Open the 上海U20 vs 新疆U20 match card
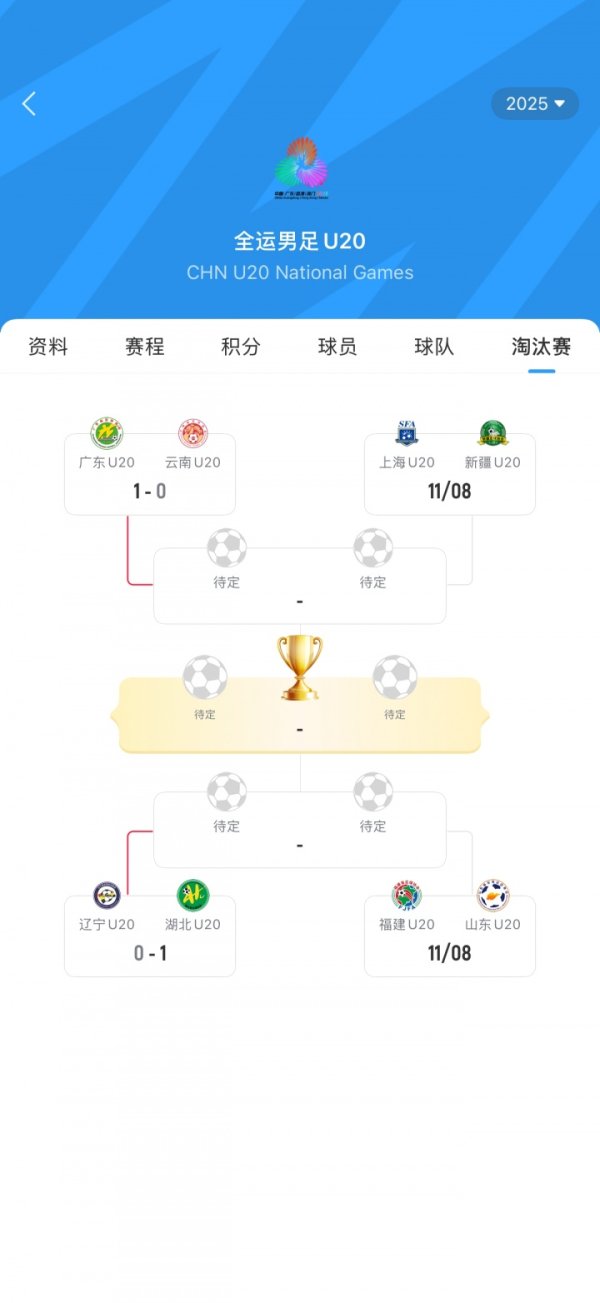Screen dimensions: 600x1303 point(449,474)
